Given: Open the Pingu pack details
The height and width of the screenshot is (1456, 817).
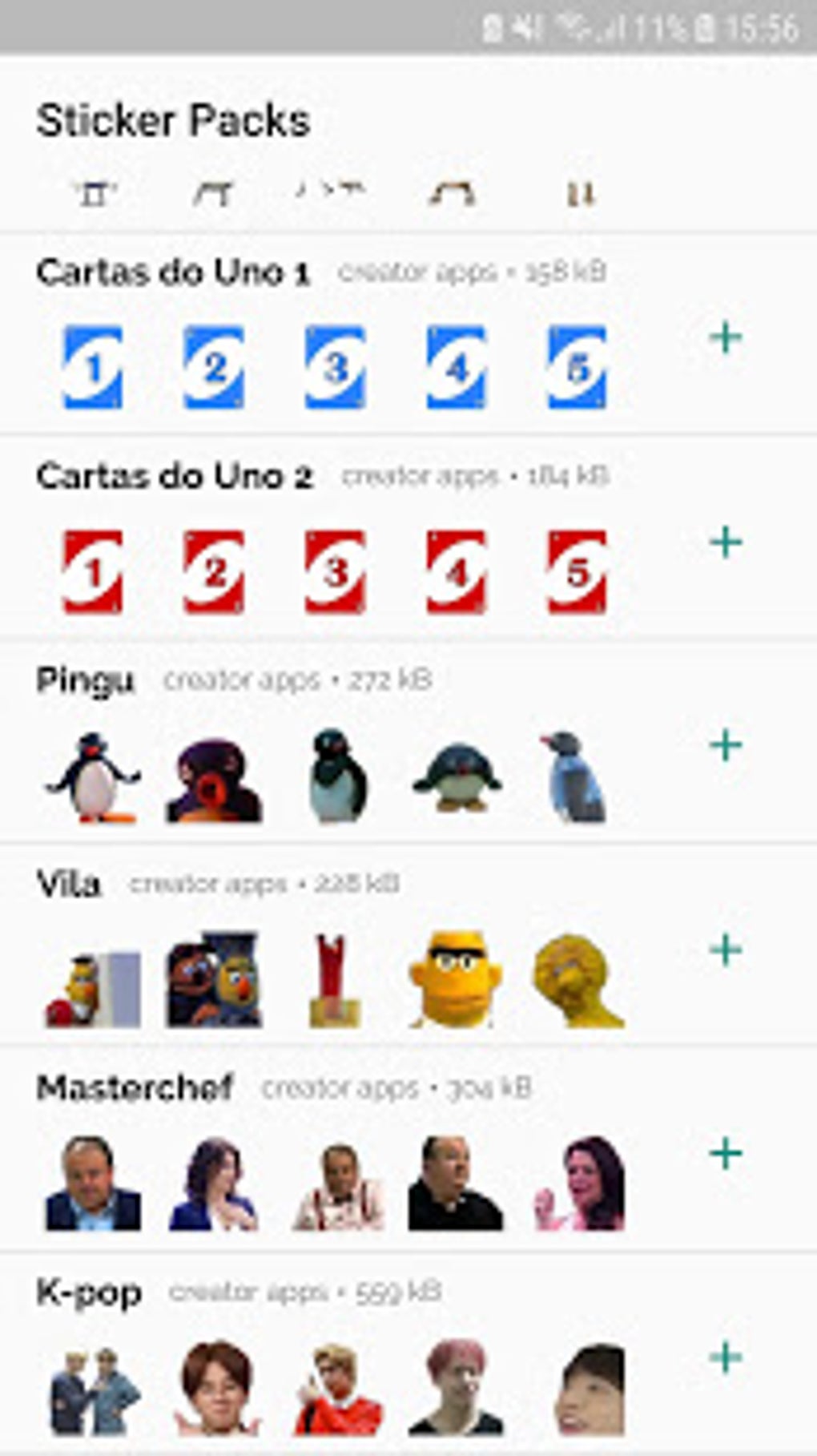Looking at the screenshot, I should click(85, 681).
